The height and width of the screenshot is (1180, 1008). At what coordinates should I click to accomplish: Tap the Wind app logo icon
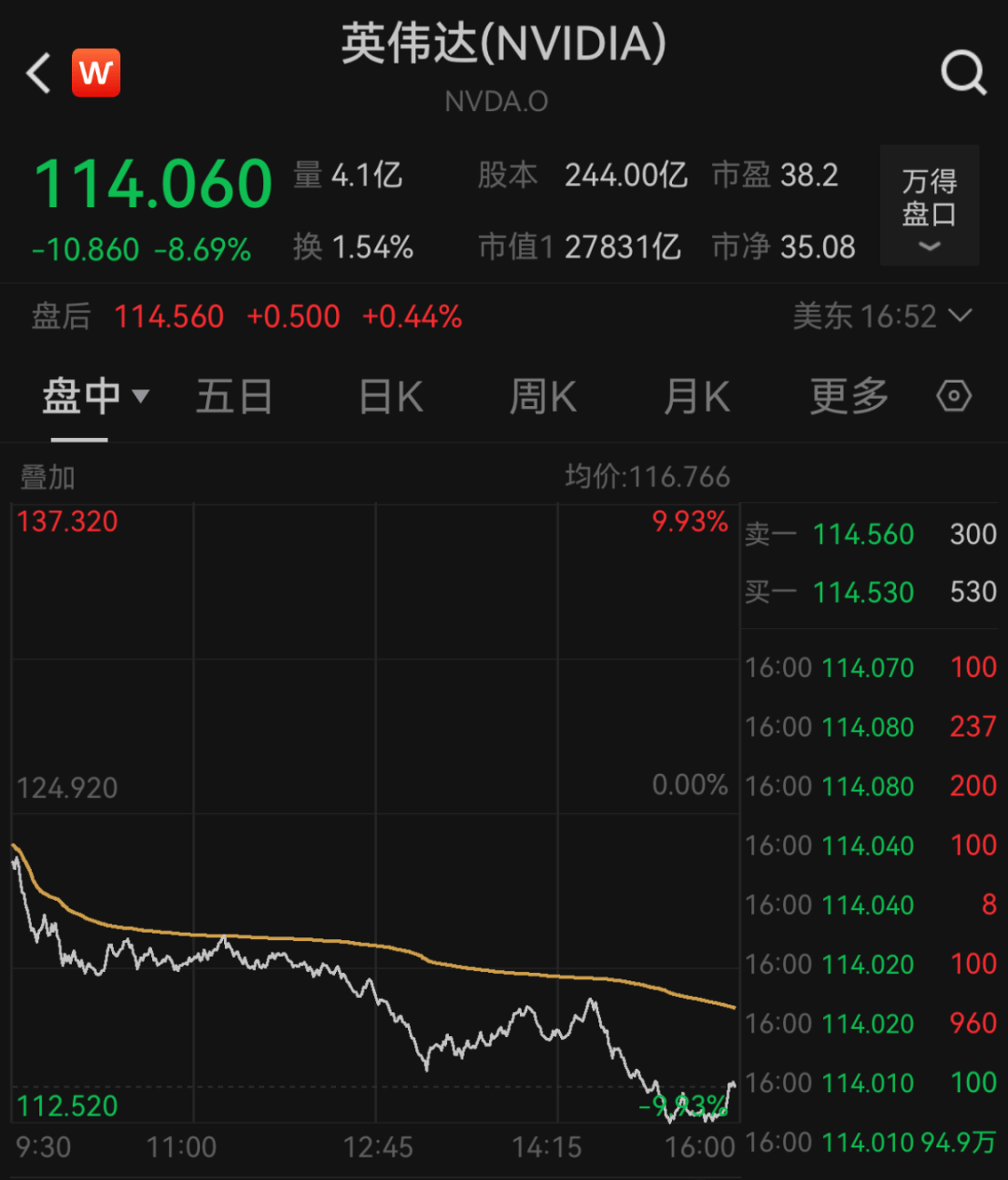pyautogui.click(x=96, y=72)
